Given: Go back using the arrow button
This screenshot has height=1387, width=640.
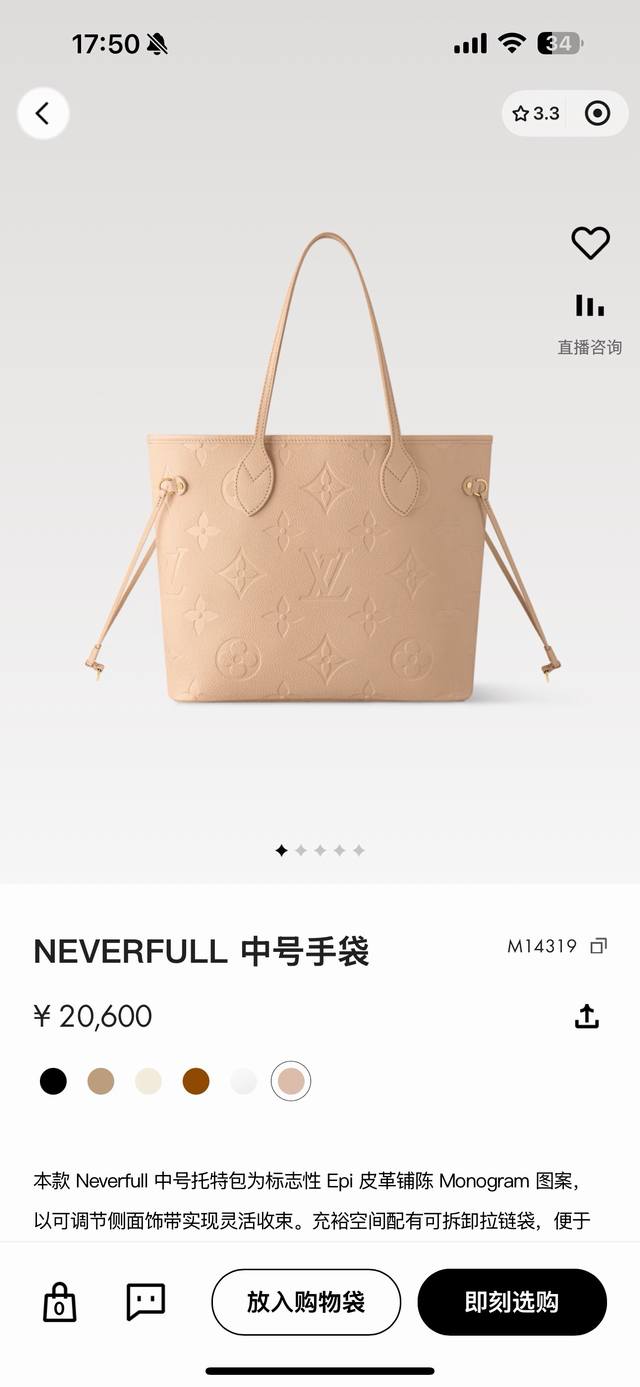Looking at the screenshot, I should 43,113.
